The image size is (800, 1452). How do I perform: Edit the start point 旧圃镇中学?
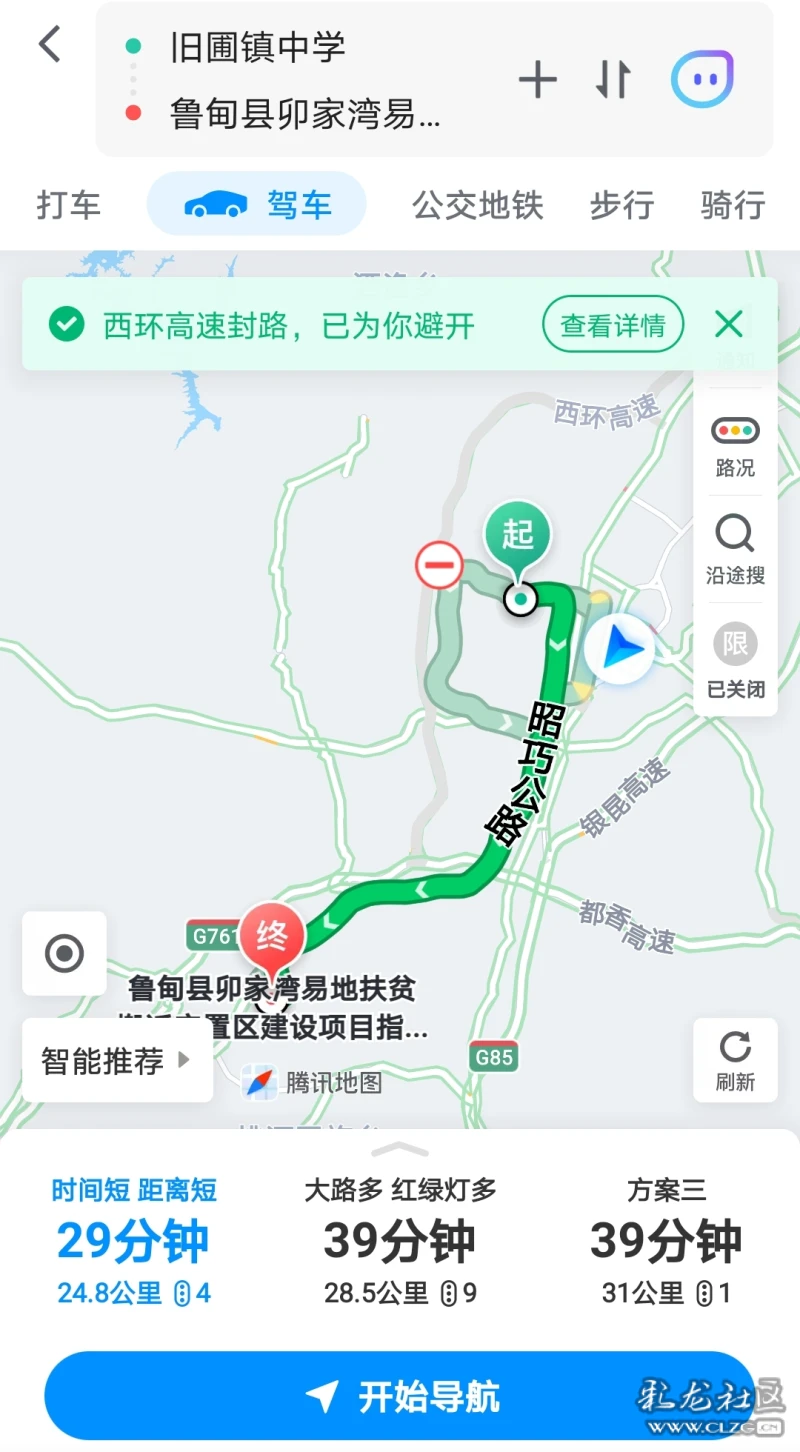click(x=258, y=47)
